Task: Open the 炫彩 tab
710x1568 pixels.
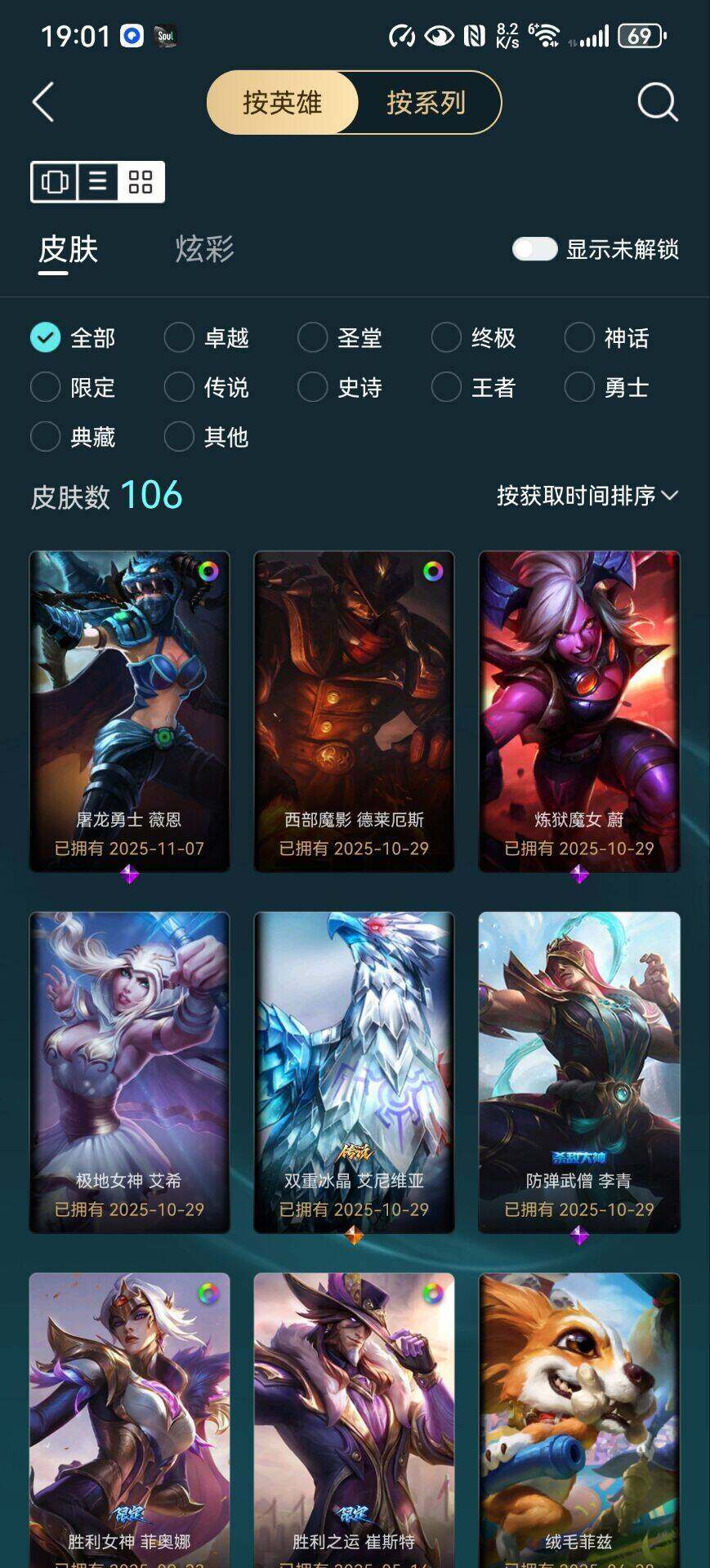Action: (x=204, y=249)
